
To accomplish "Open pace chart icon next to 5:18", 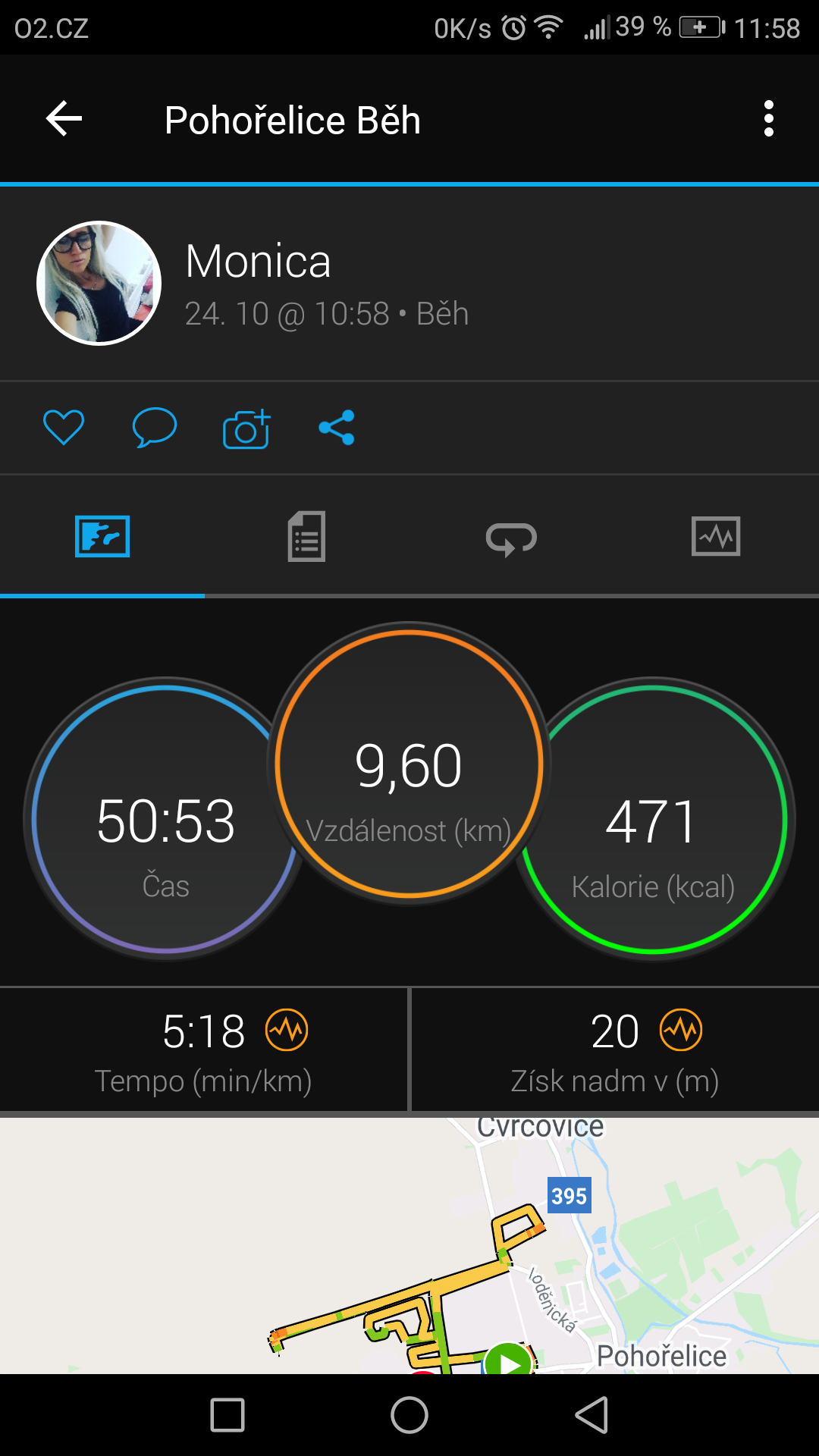I will [287, 1030].
